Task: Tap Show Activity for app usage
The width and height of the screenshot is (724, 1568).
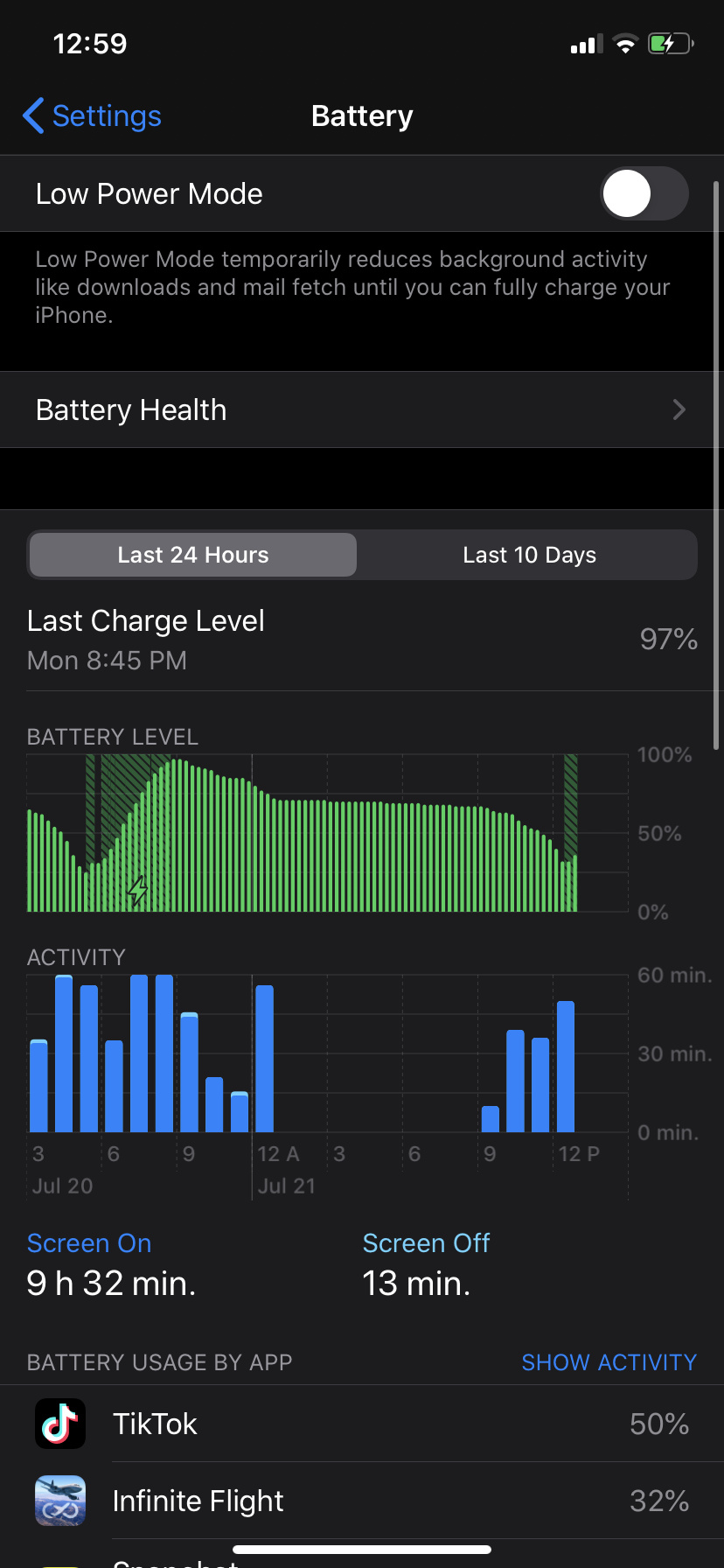Action: [609, 1362]
